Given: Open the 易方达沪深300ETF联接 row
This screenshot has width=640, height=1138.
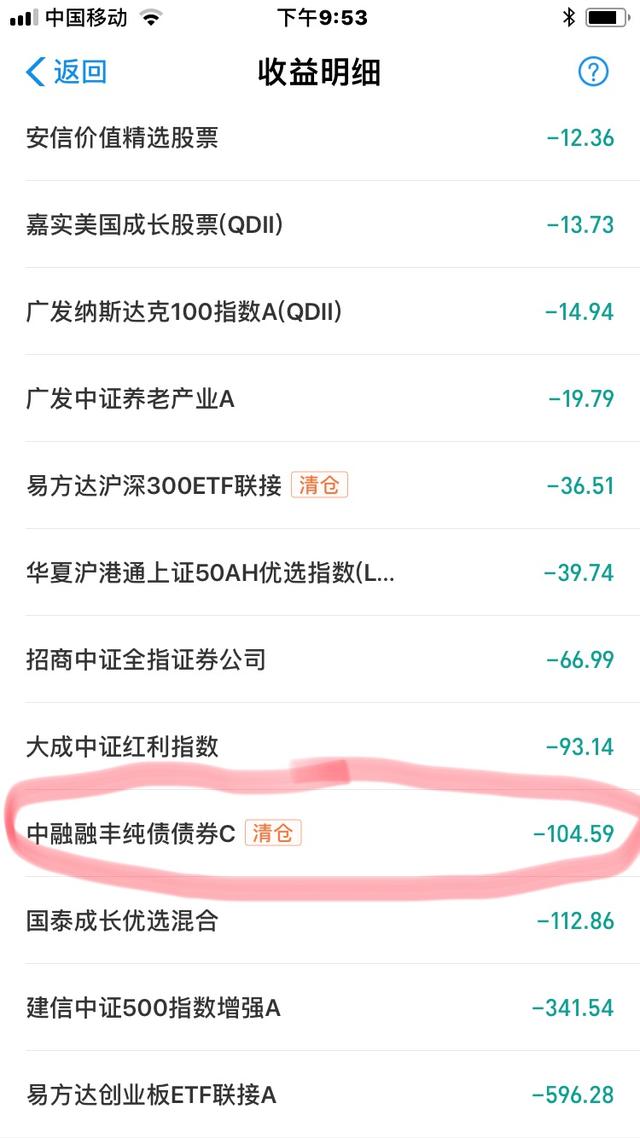Looking at the screenshot, I should coord(320,486).
